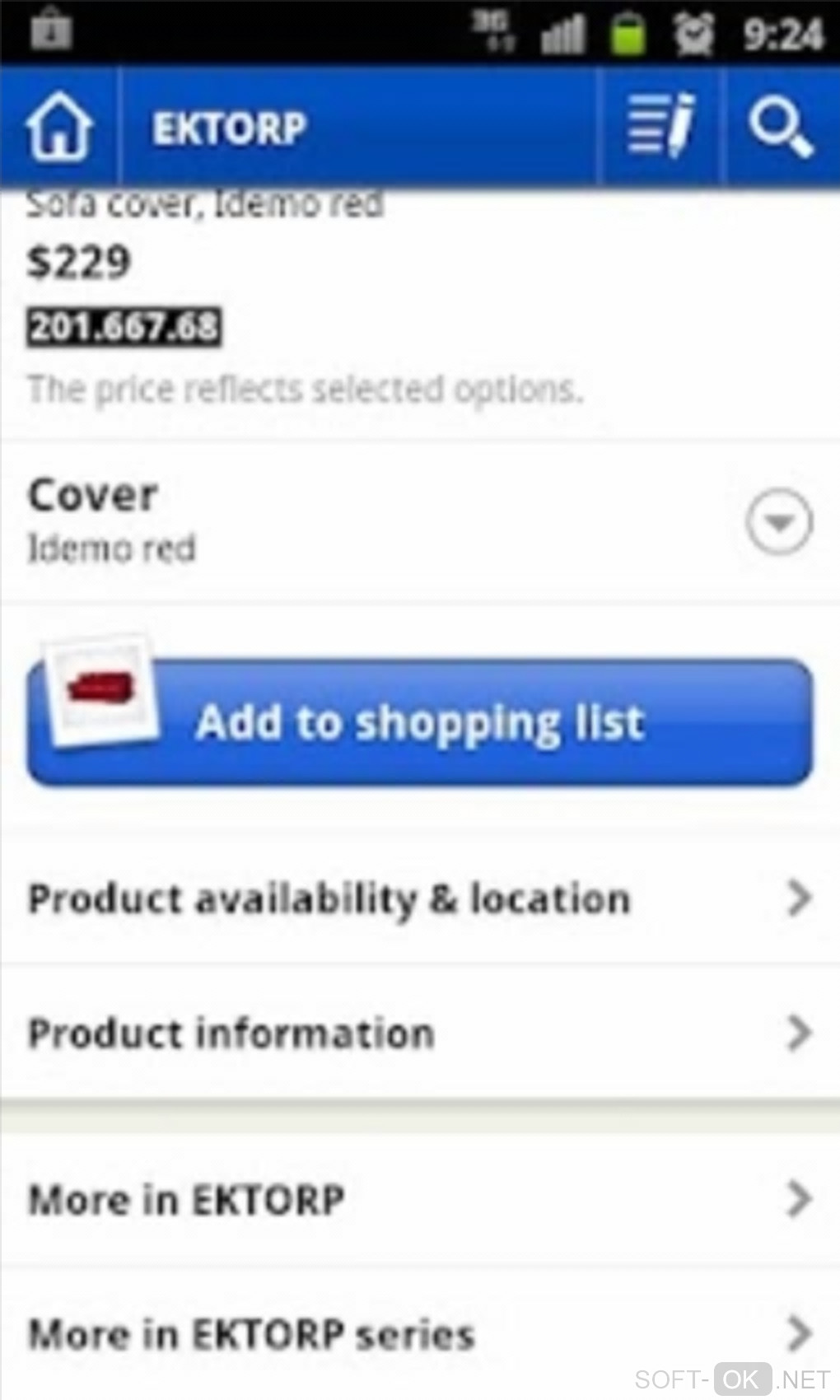The image size is (840, 1400).
Task: Open the search magnifier
Action: (x=780, y=128)
